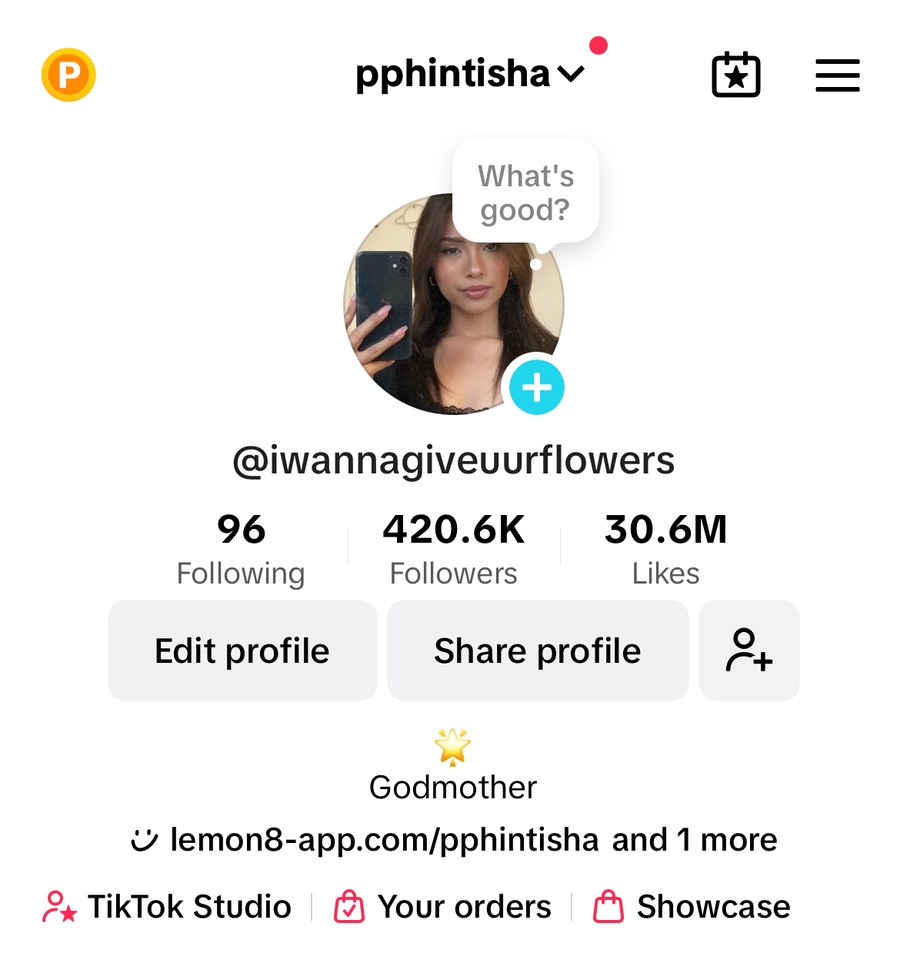
Task: View the Likes total
Action: 665,549
